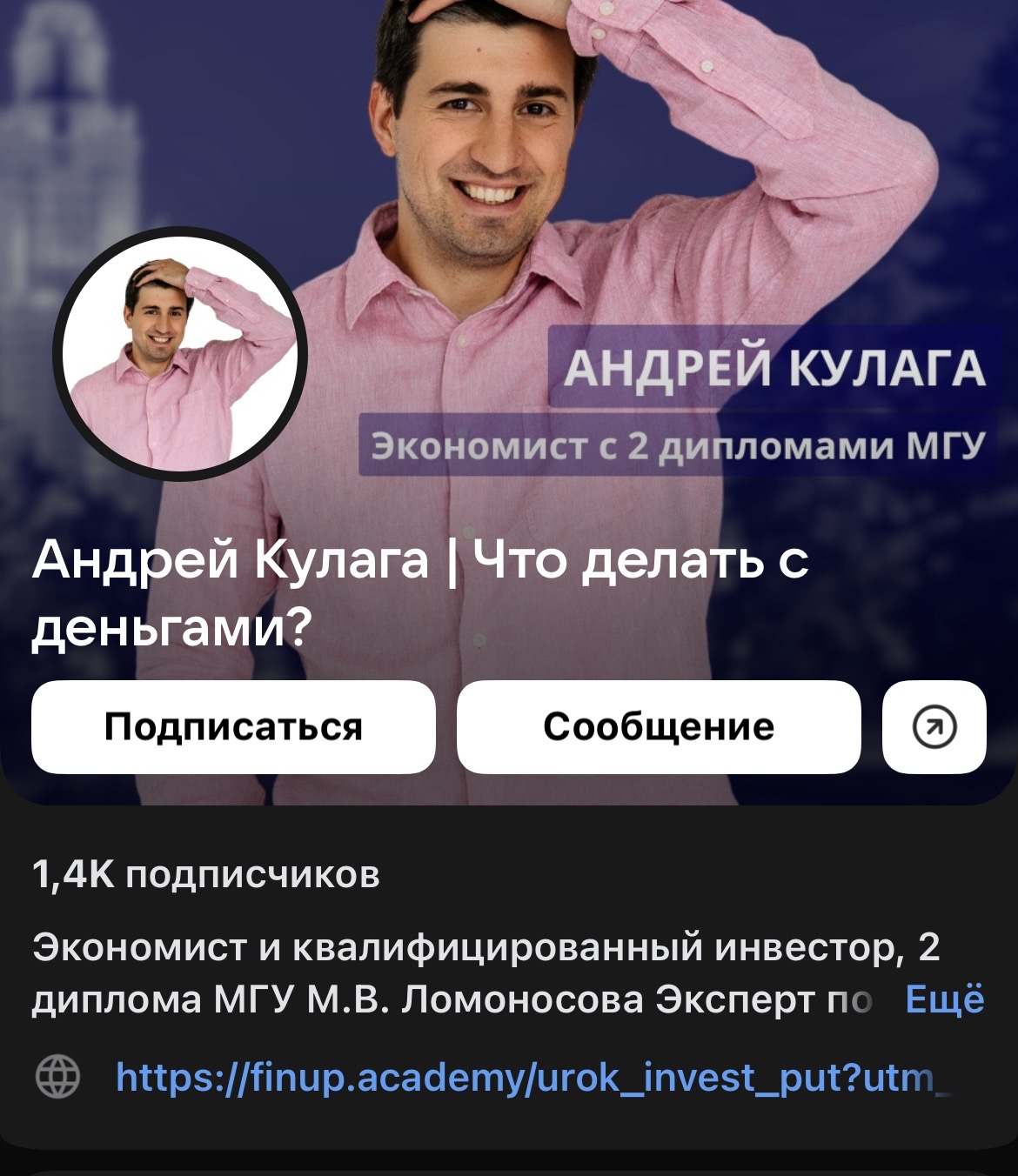Expand the description with Ещё

[x=945, y=999]
